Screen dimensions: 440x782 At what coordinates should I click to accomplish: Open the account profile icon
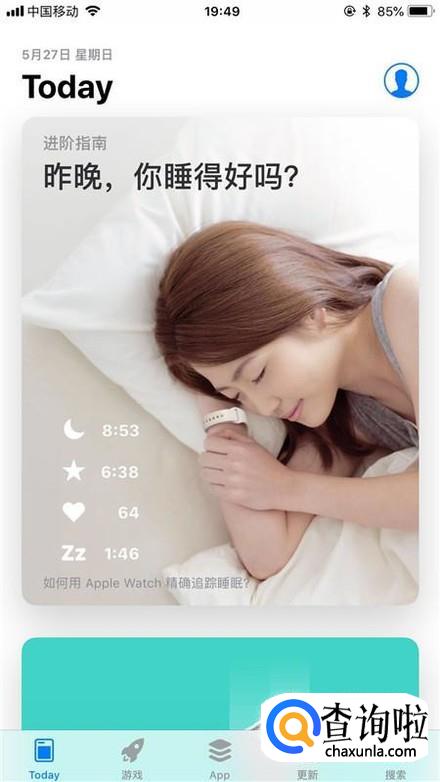pos(401,80)
